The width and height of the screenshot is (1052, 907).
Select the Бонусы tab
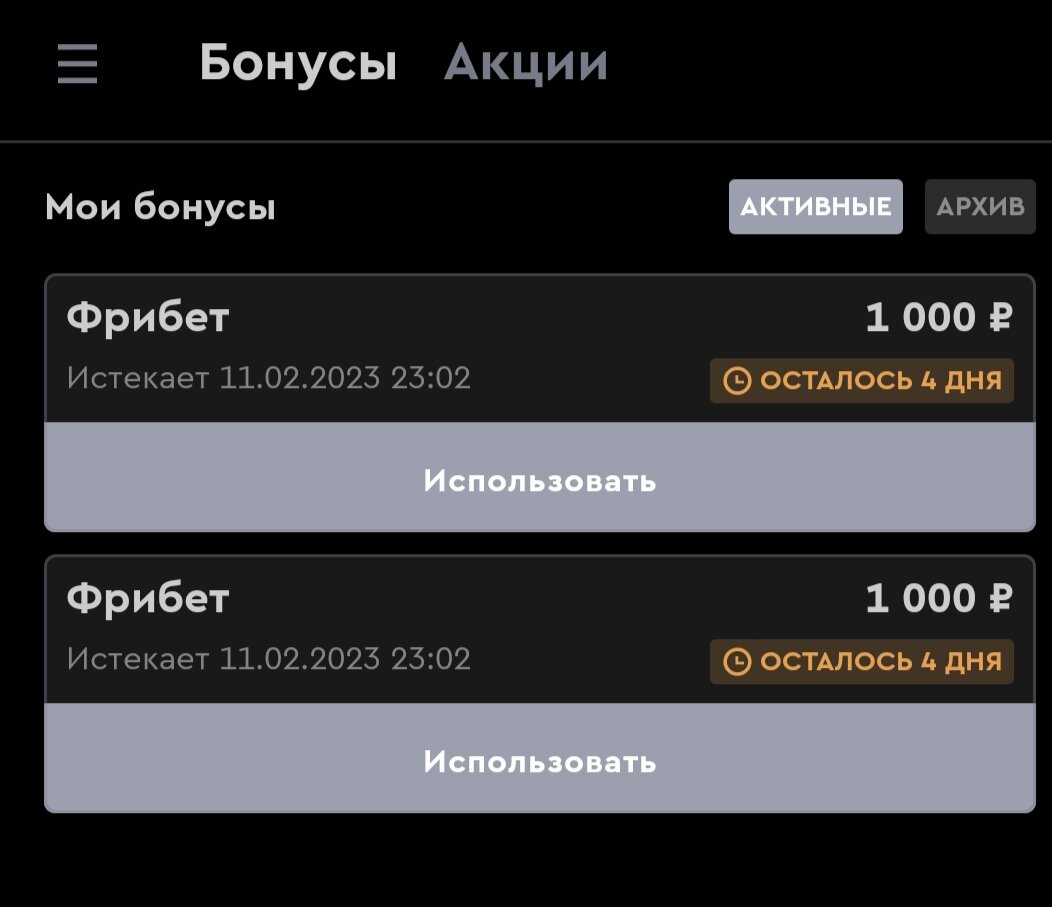(x=298, y=64)
